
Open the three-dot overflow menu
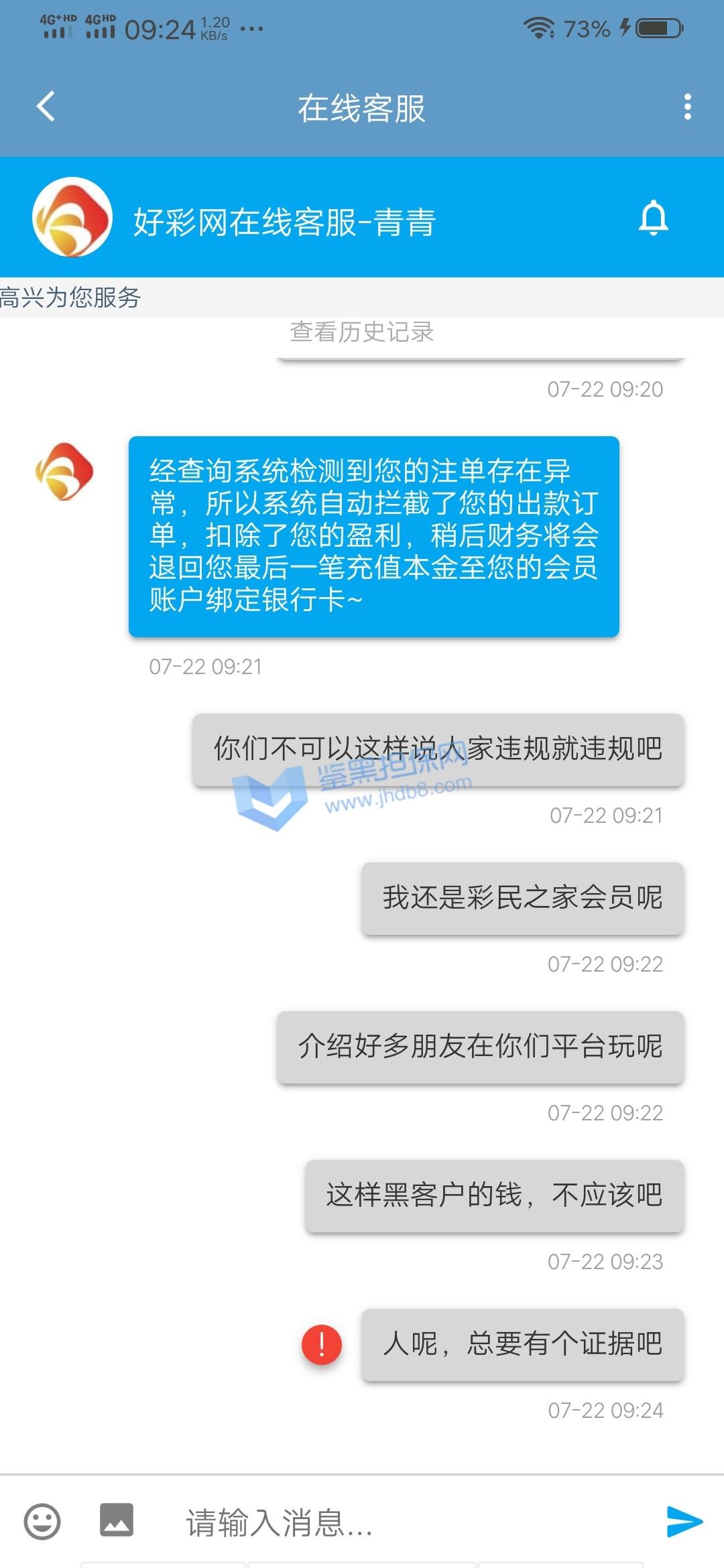click(687, 107)
